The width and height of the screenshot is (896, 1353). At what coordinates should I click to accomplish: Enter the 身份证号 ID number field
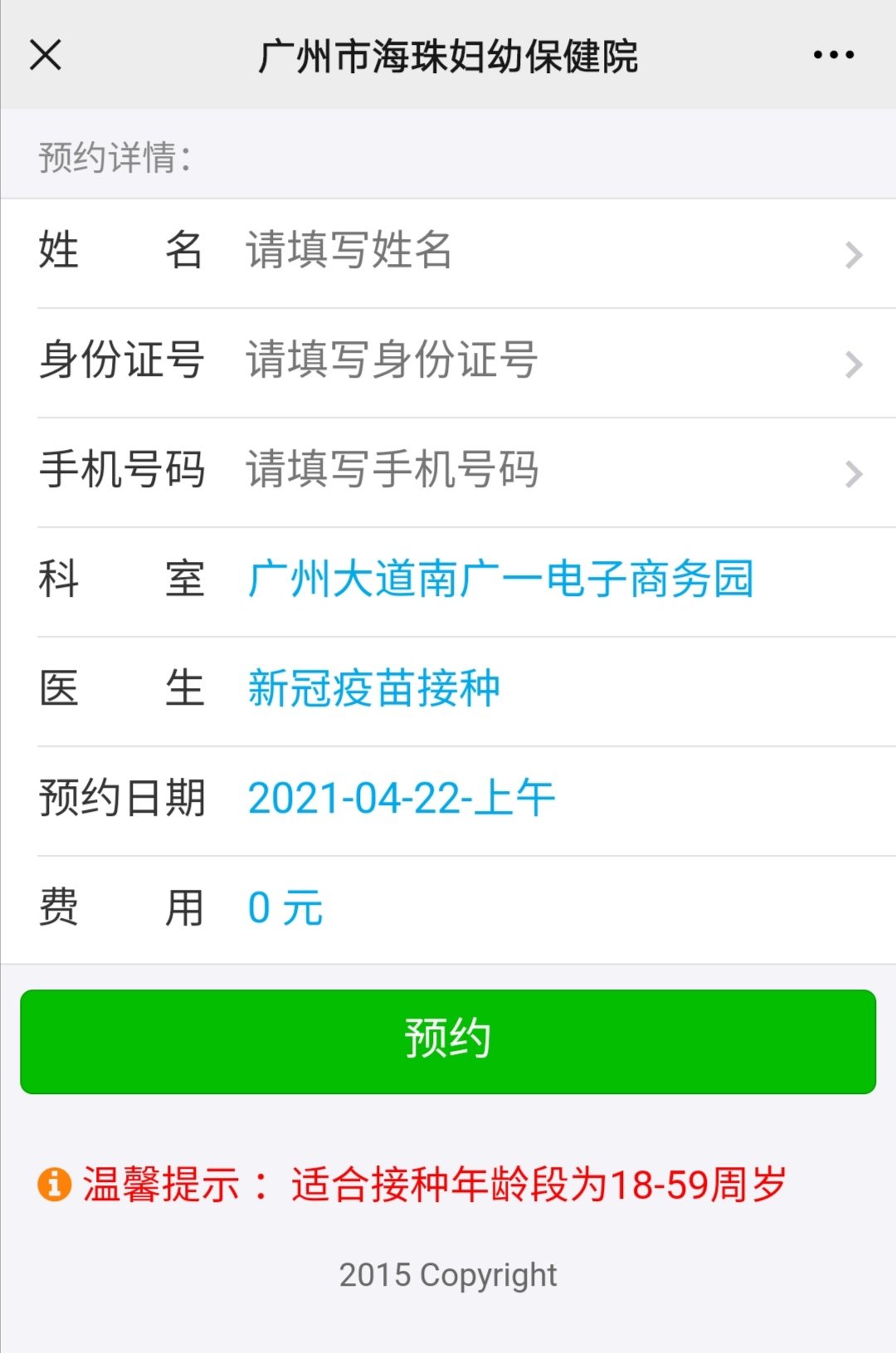(531, 361)
